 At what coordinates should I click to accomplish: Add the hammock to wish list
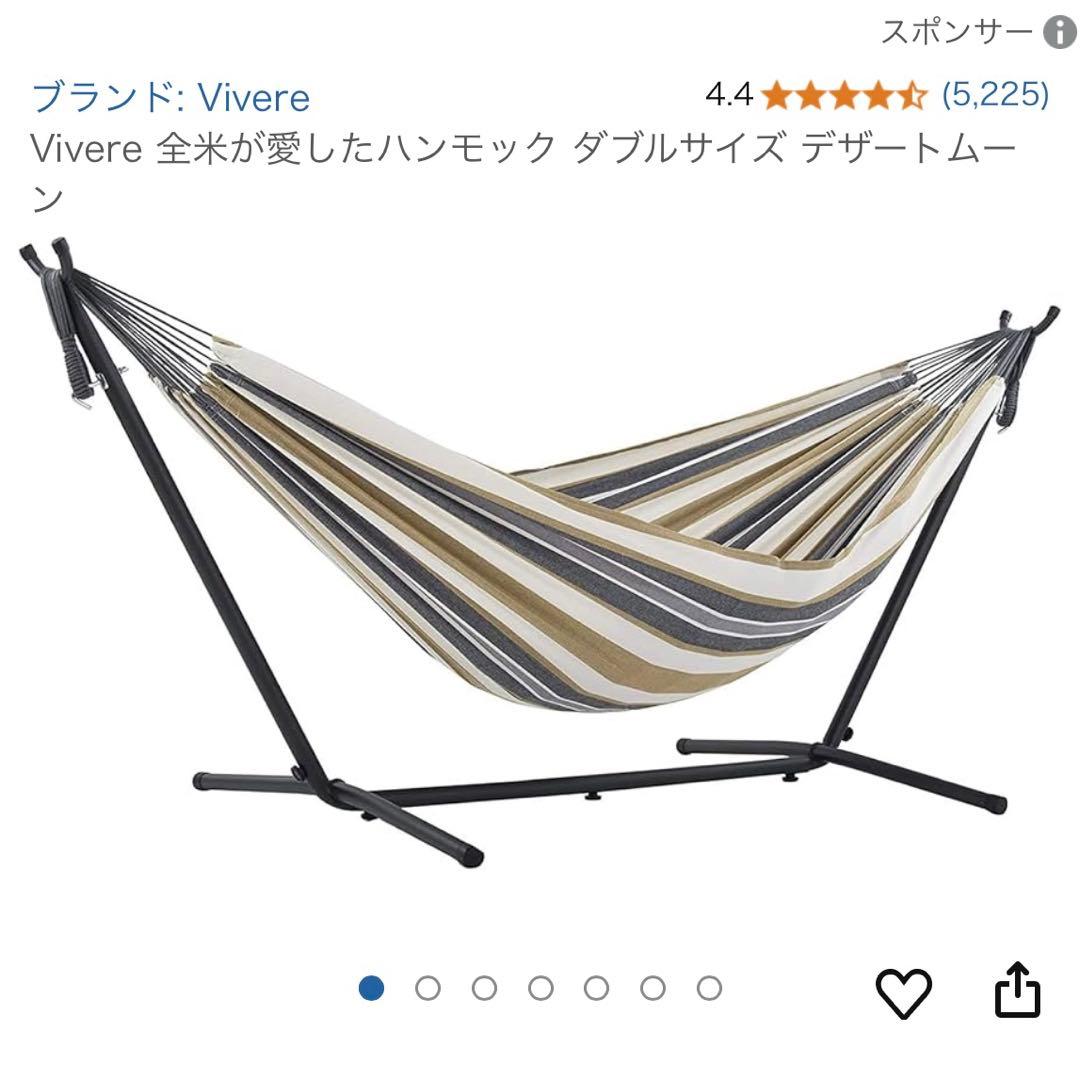pos(903,992)
